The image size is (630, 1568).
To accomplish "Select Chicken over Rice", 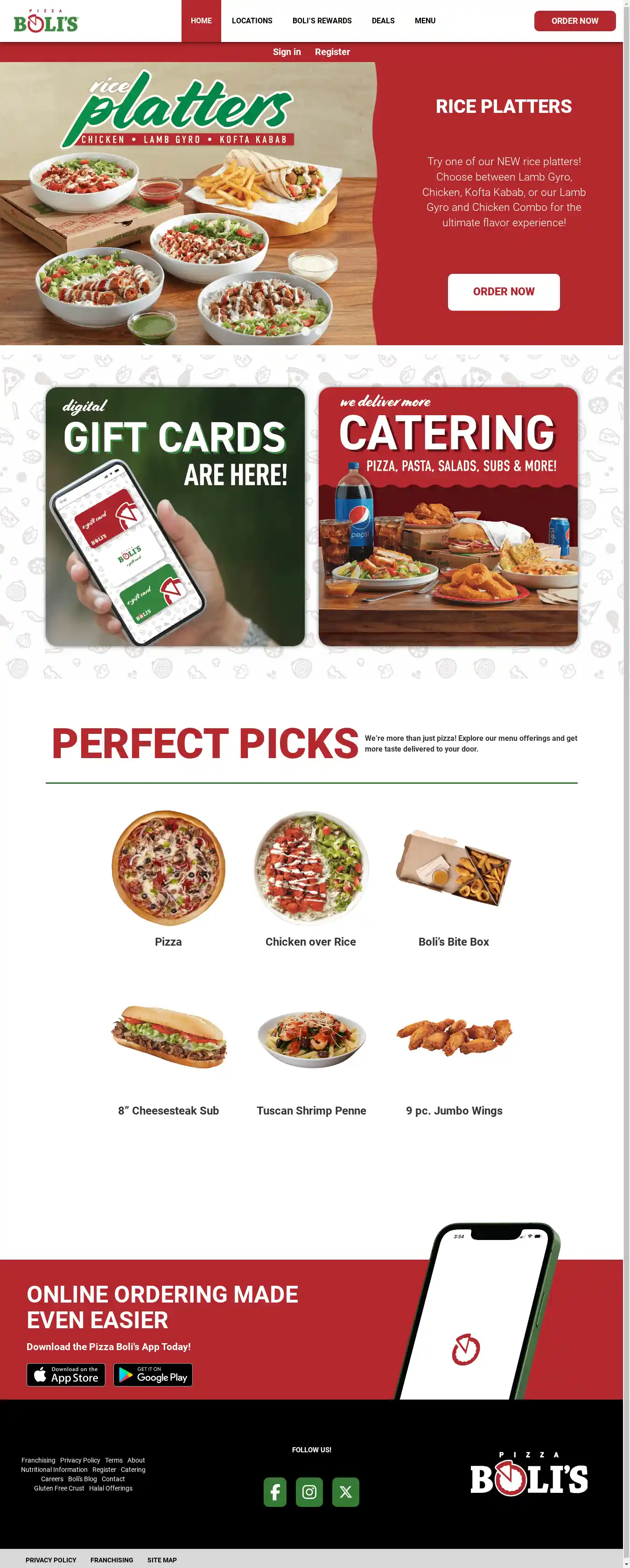I will coord(311,869).
